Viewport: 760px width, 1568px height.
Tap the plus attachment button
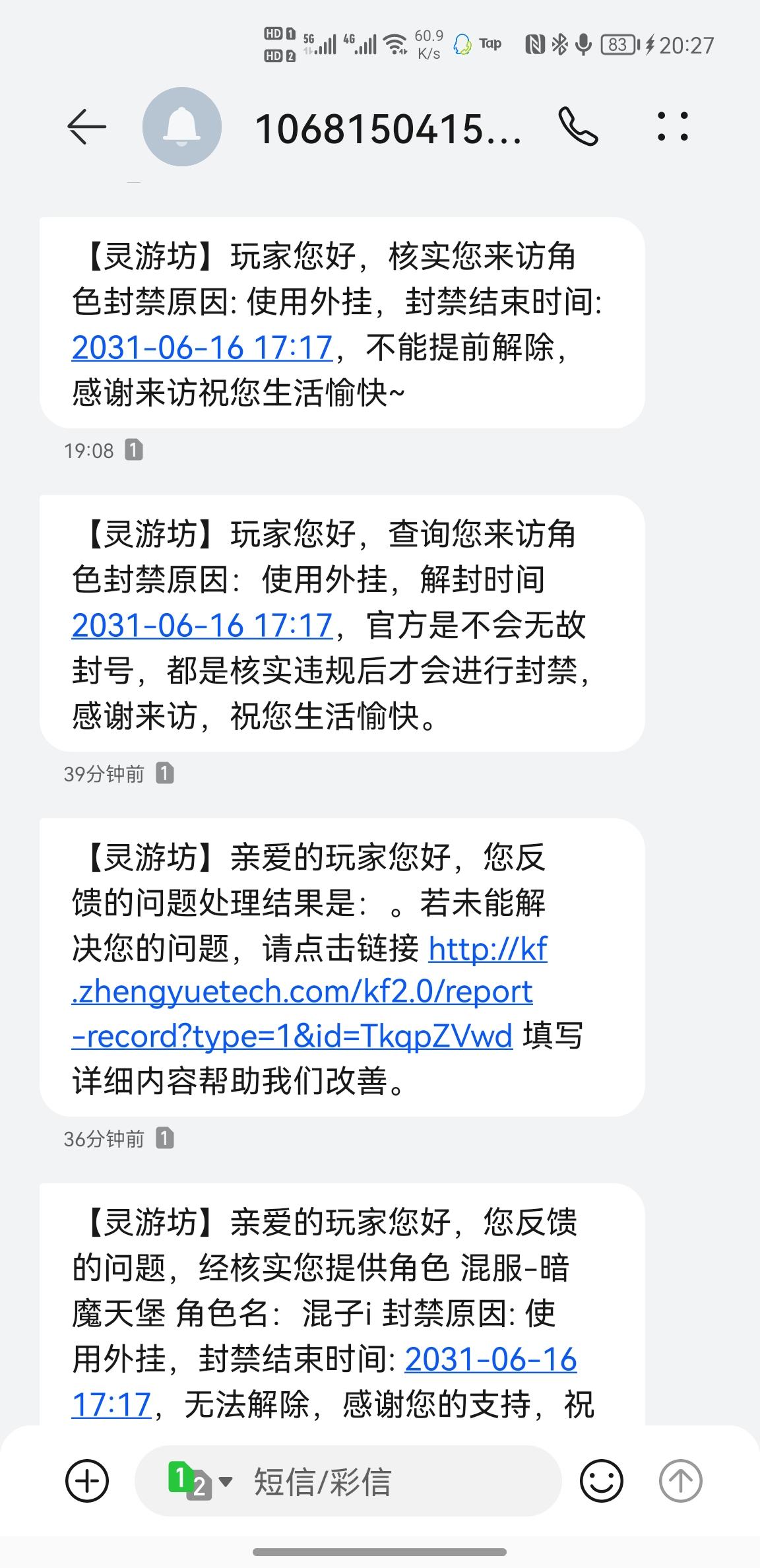87,1482
